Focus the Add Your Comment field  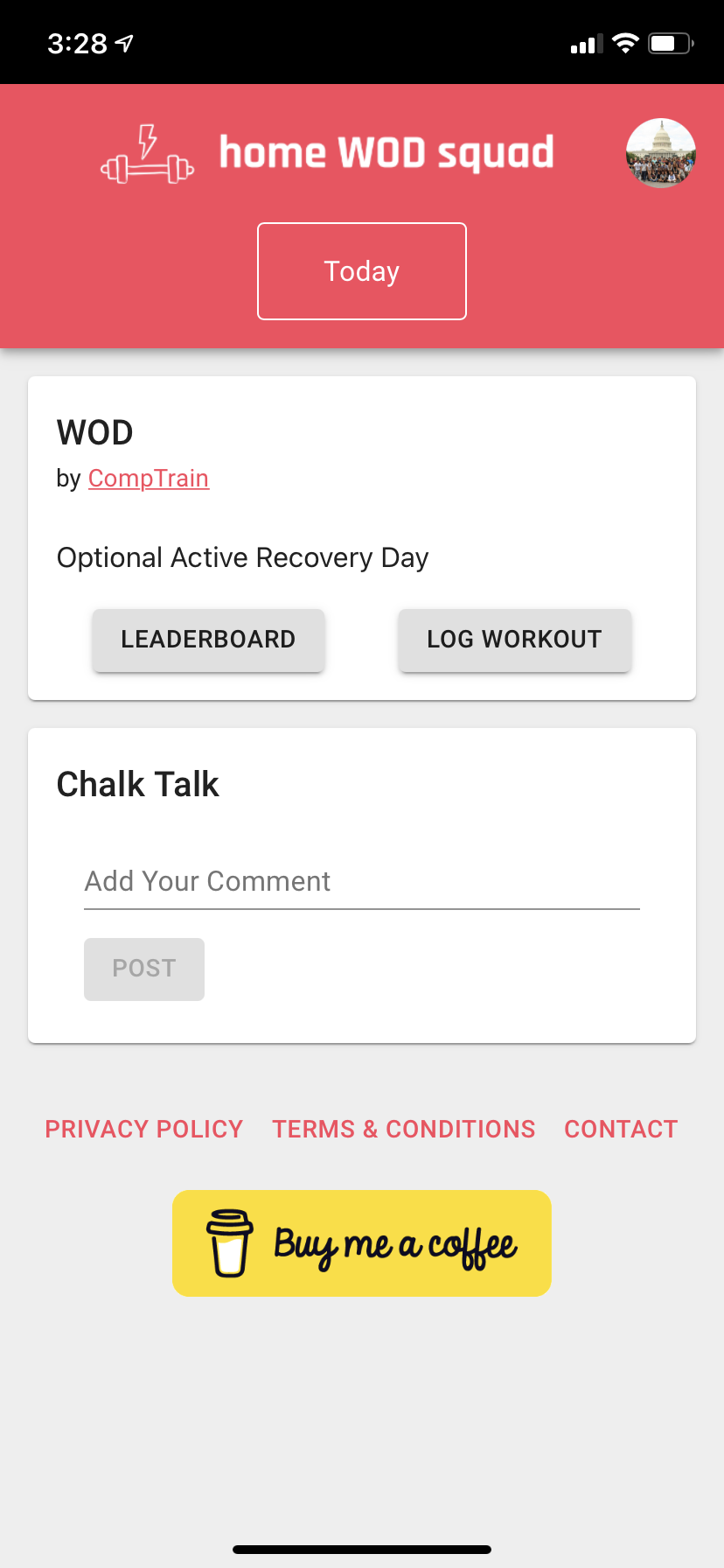click(x=362, y=882)
